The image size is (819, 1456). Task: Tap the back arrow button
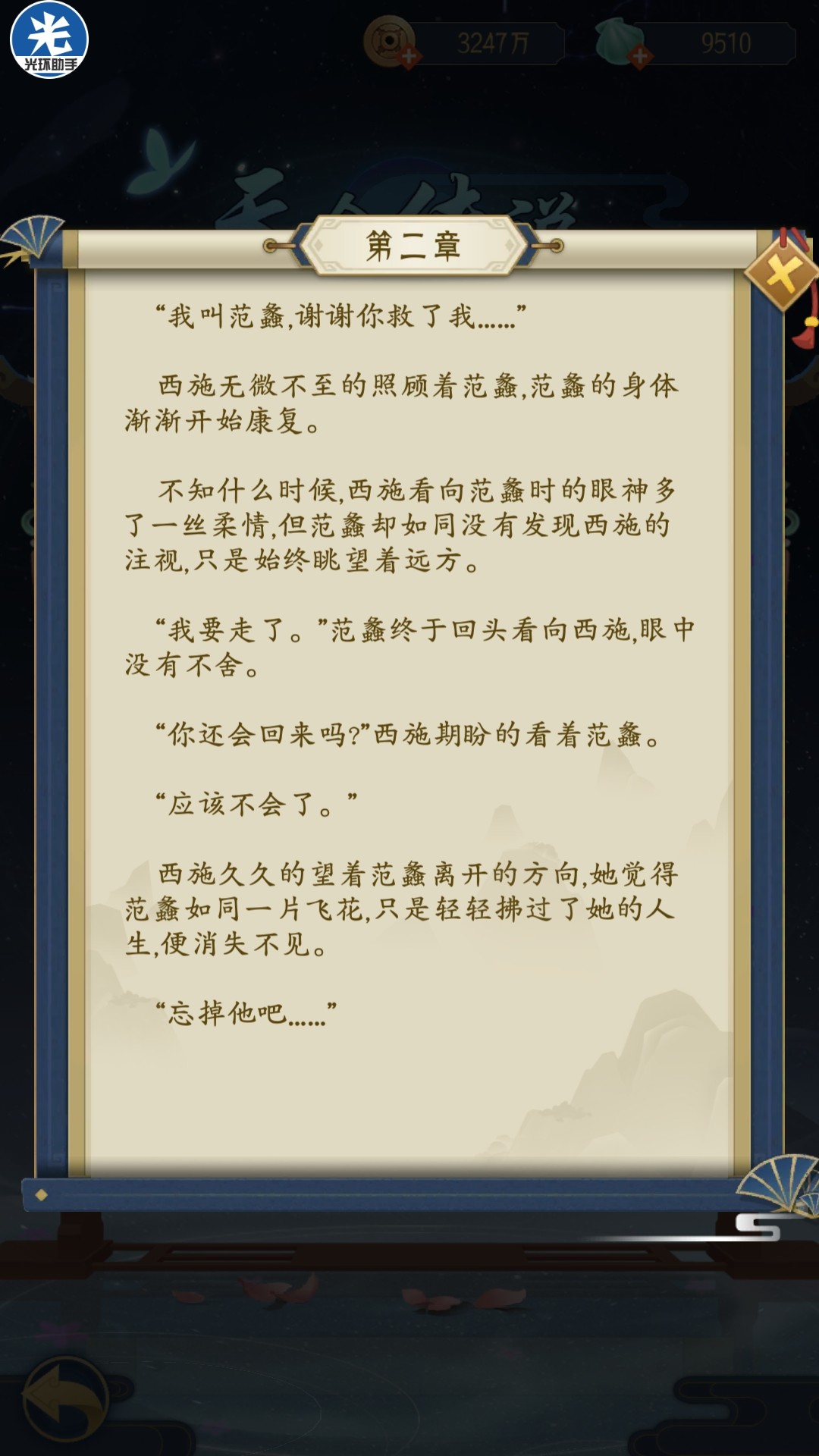[x=65, y=1398]
